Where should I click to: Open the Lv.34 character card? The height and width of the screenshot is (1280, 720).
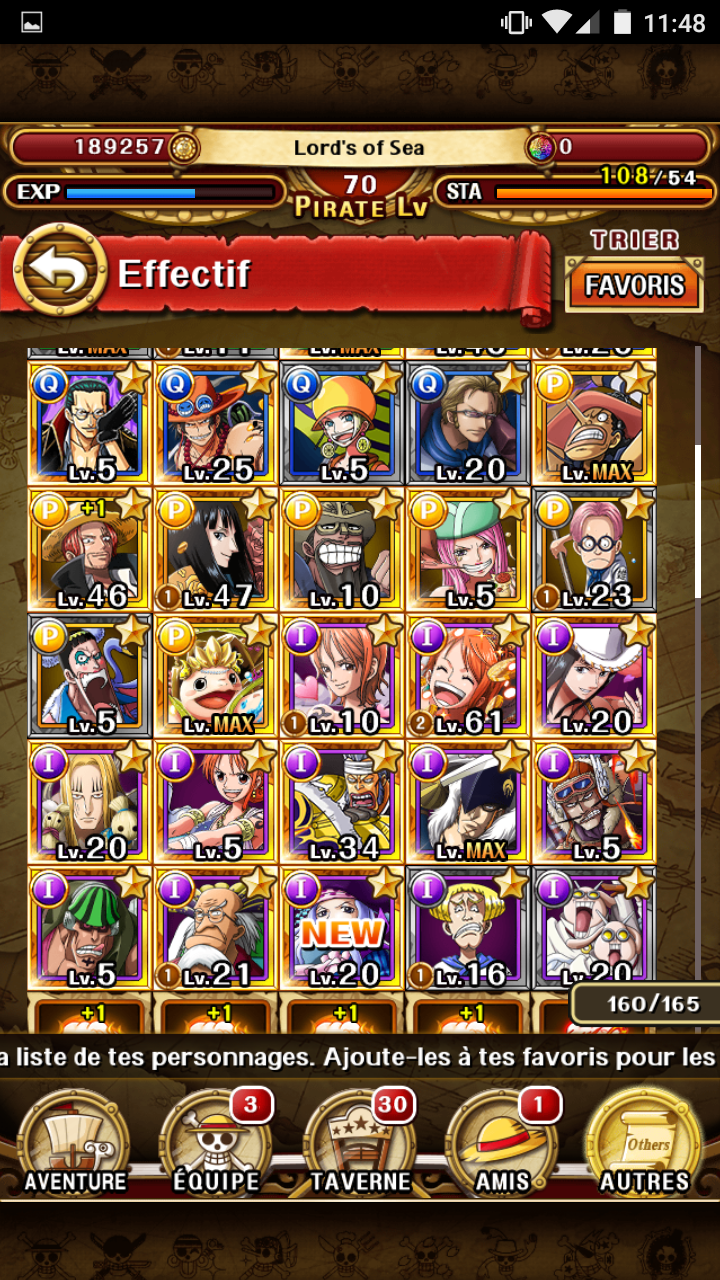342,801
